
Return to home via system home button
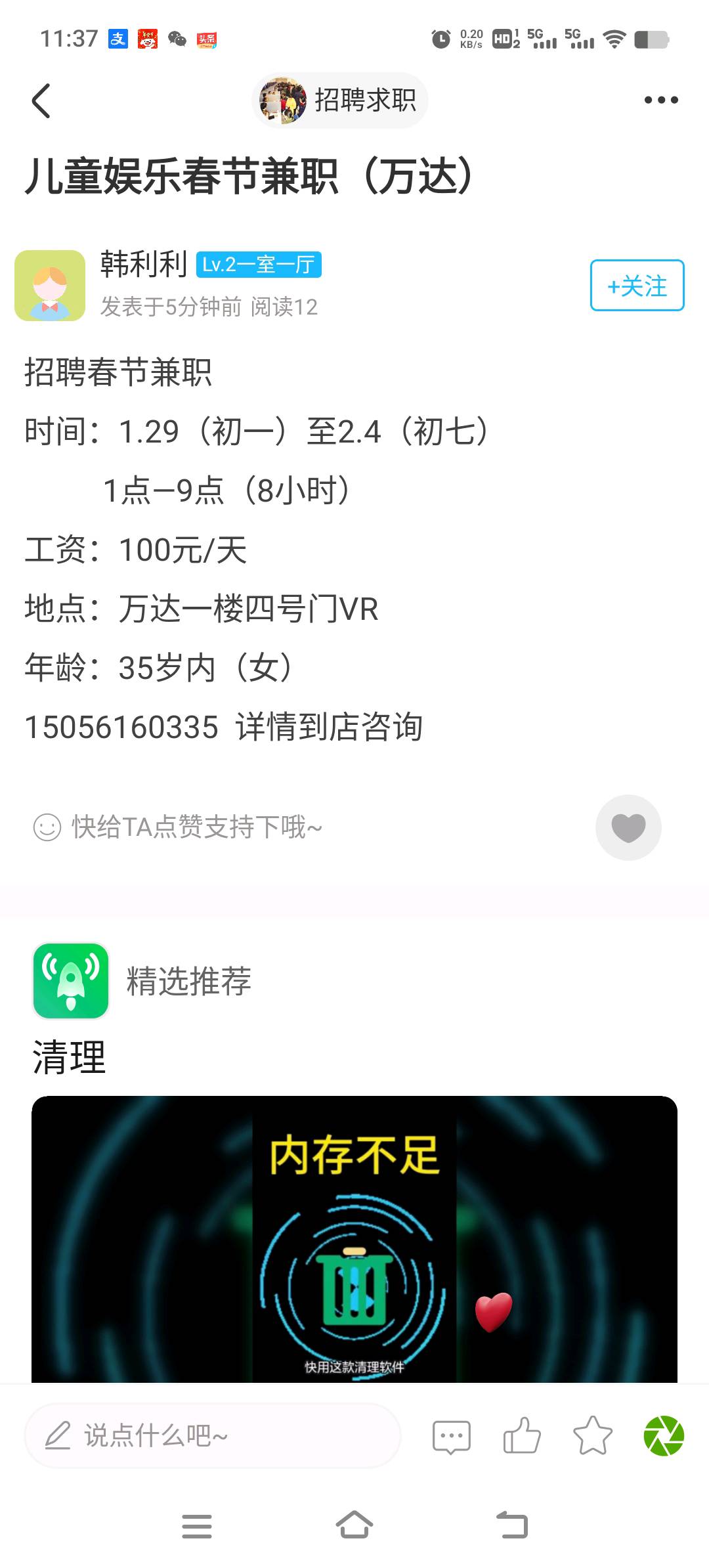coord(354,1525)
